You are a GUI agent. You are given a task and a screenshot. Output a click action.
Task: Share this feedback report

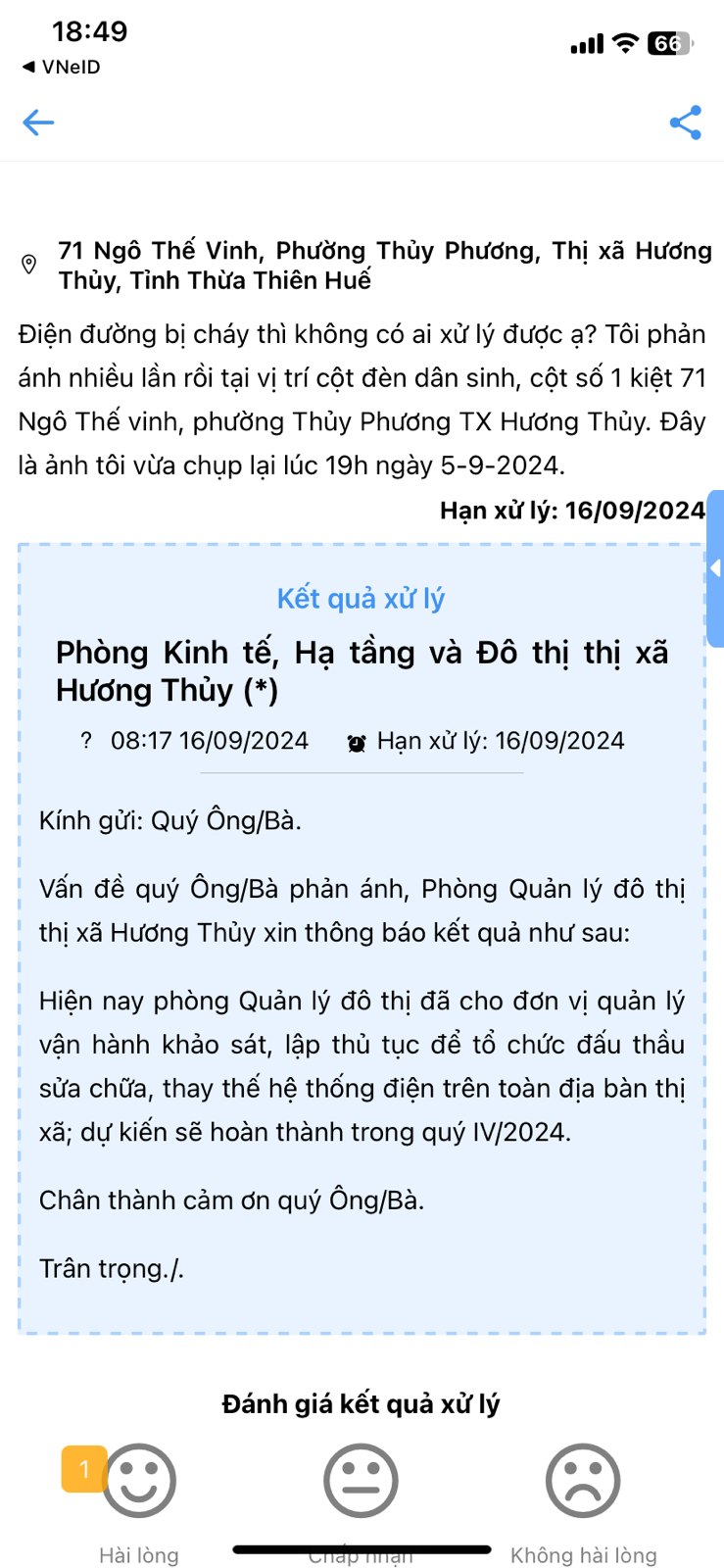pos(685,122)
